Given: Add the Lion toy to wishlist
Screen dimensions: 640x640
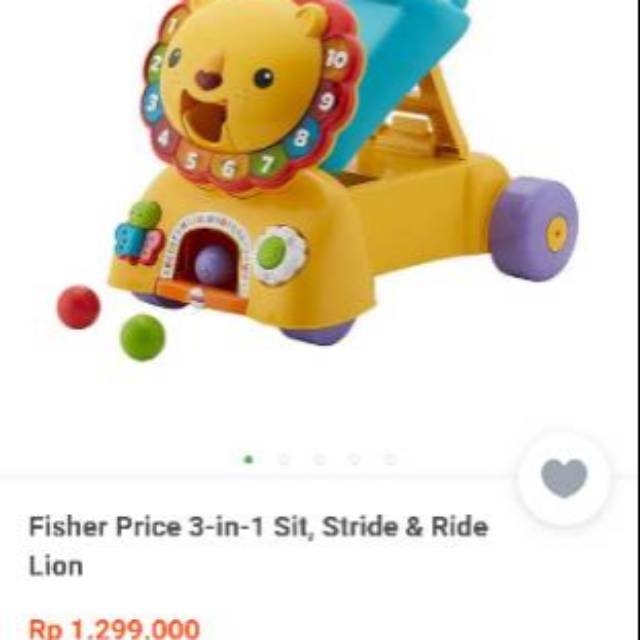Looking at the screenshot, I should pos(564,479).
